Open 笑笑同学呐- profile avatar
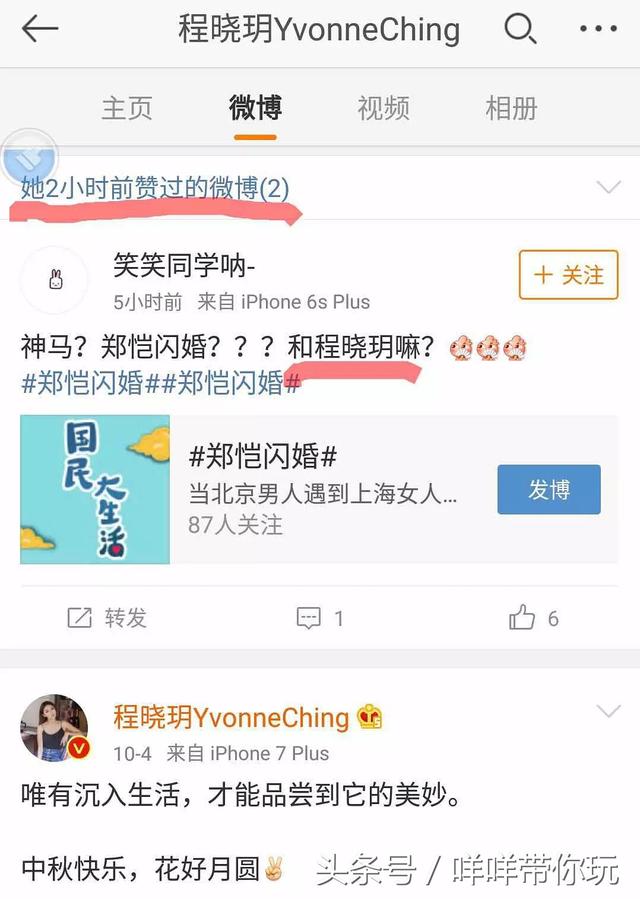This screenshot has height=899, width=640. click(54, 280)
